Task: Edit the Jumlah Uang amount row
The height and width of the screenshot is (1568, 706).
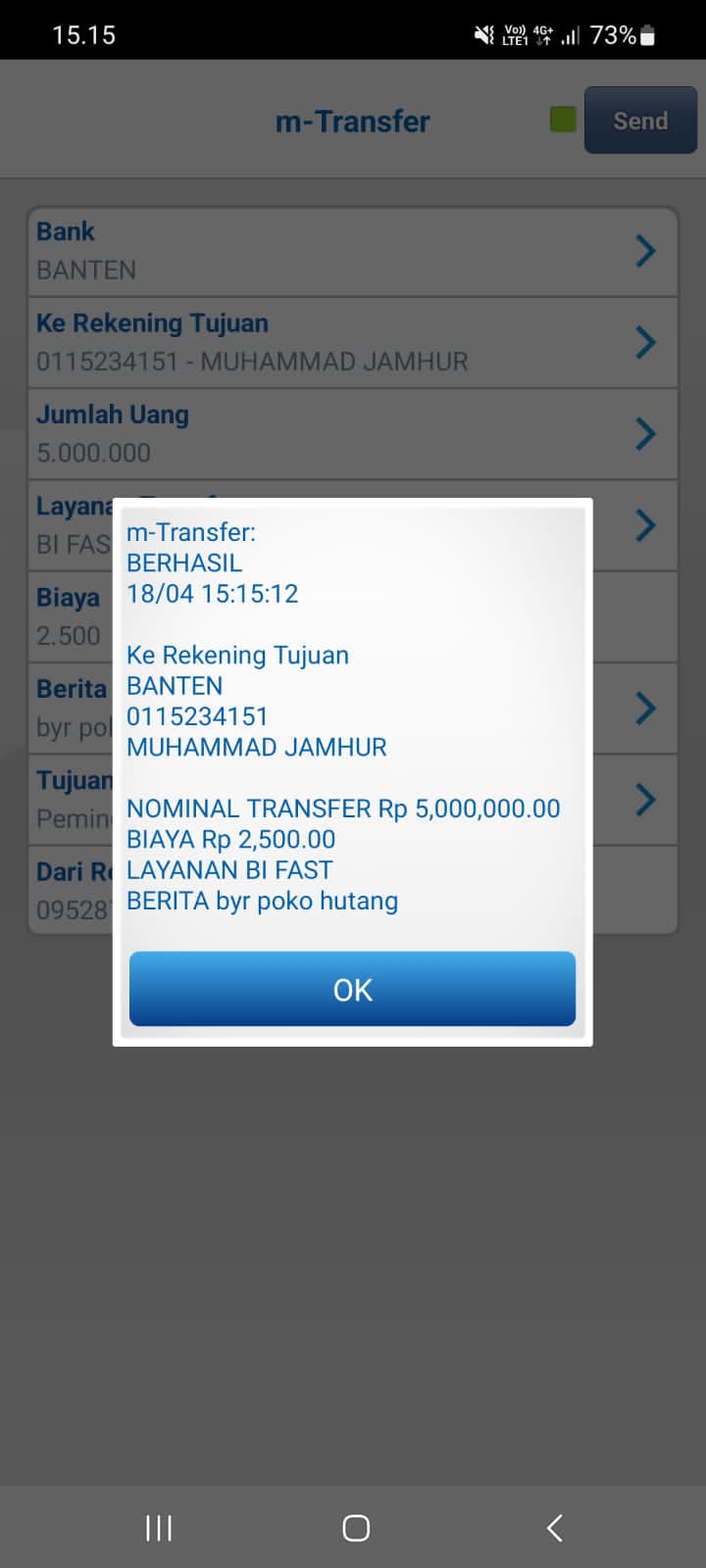Action: pyautogui.click(x=352, y=433)
